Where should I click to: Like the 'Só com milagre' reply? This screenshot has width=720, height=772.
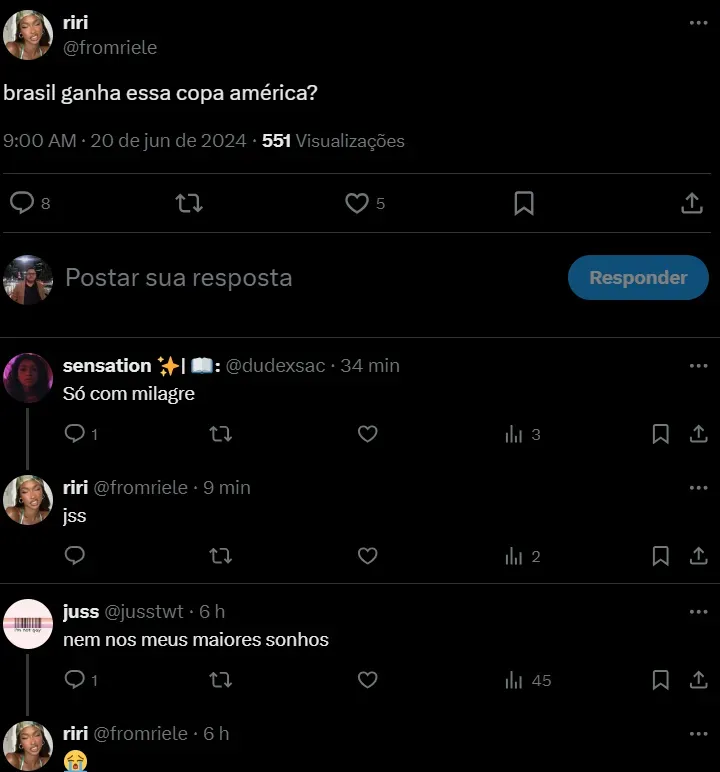pos(367,434)
